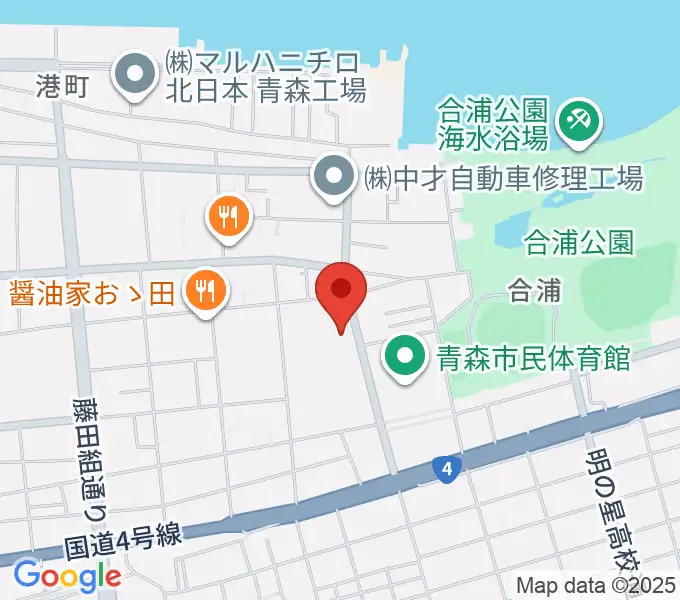Open the マルハニチロ北日本 青森工場 marker
This screenshot has width=680, height=600.
pos(133,75)
